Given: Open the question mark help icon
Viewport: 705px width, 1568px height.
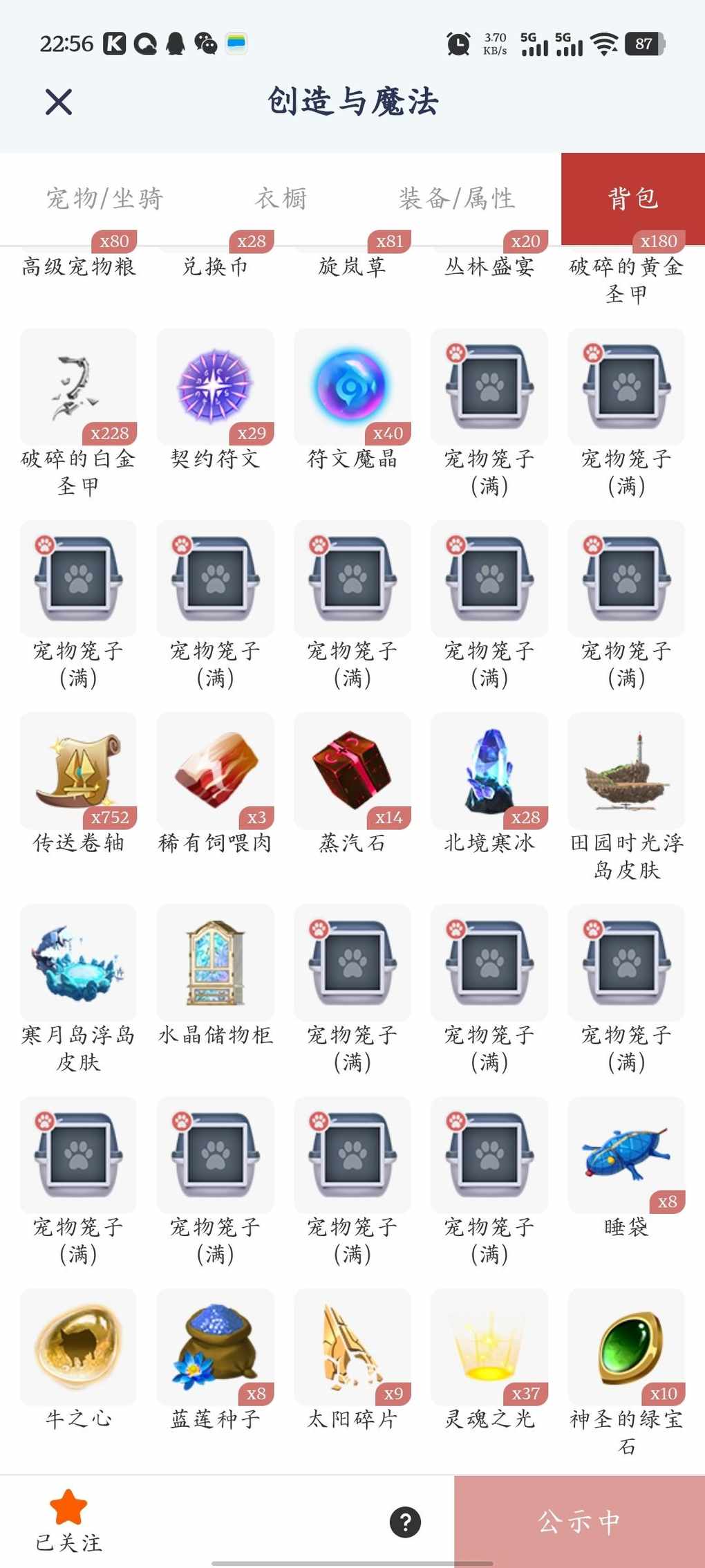Looking at the screenshot, I should (406, 1522).
